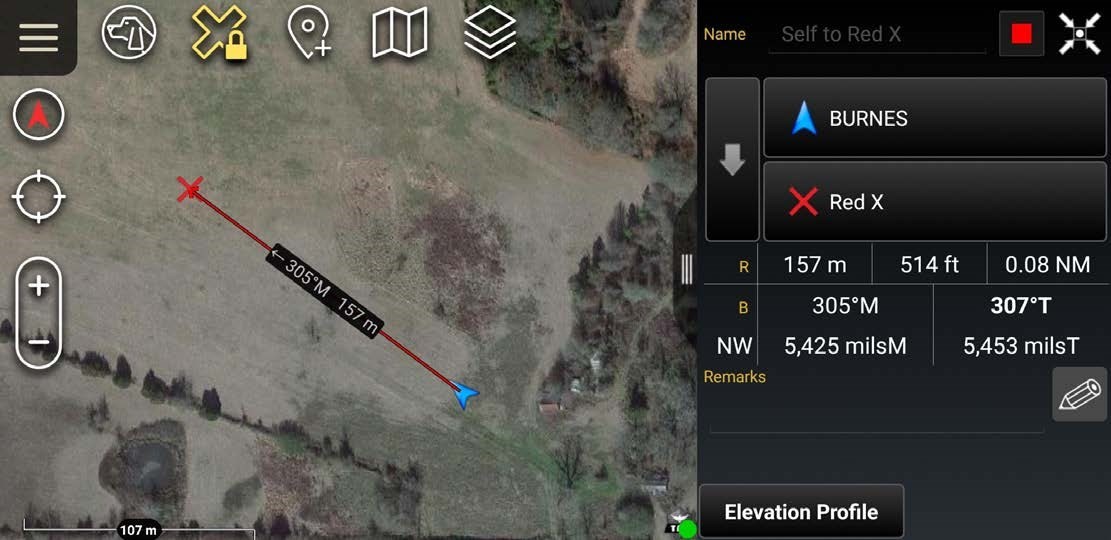Screen dimensions: 1111x540
Task: Reverse the line direction arrow
Action: coord(732,160)
